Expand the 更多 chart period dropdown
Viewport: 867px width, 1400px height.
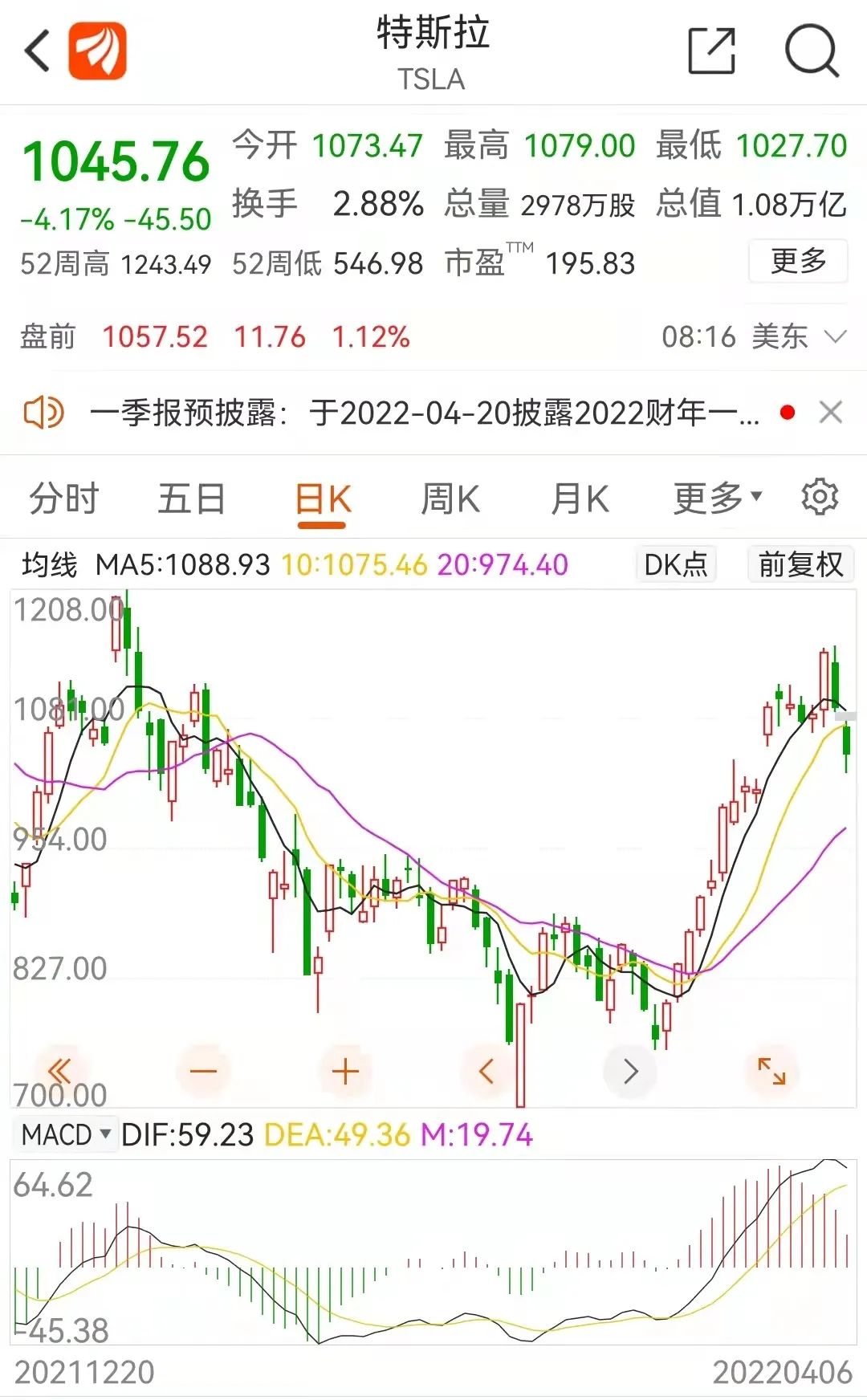[x=717, y=499]
